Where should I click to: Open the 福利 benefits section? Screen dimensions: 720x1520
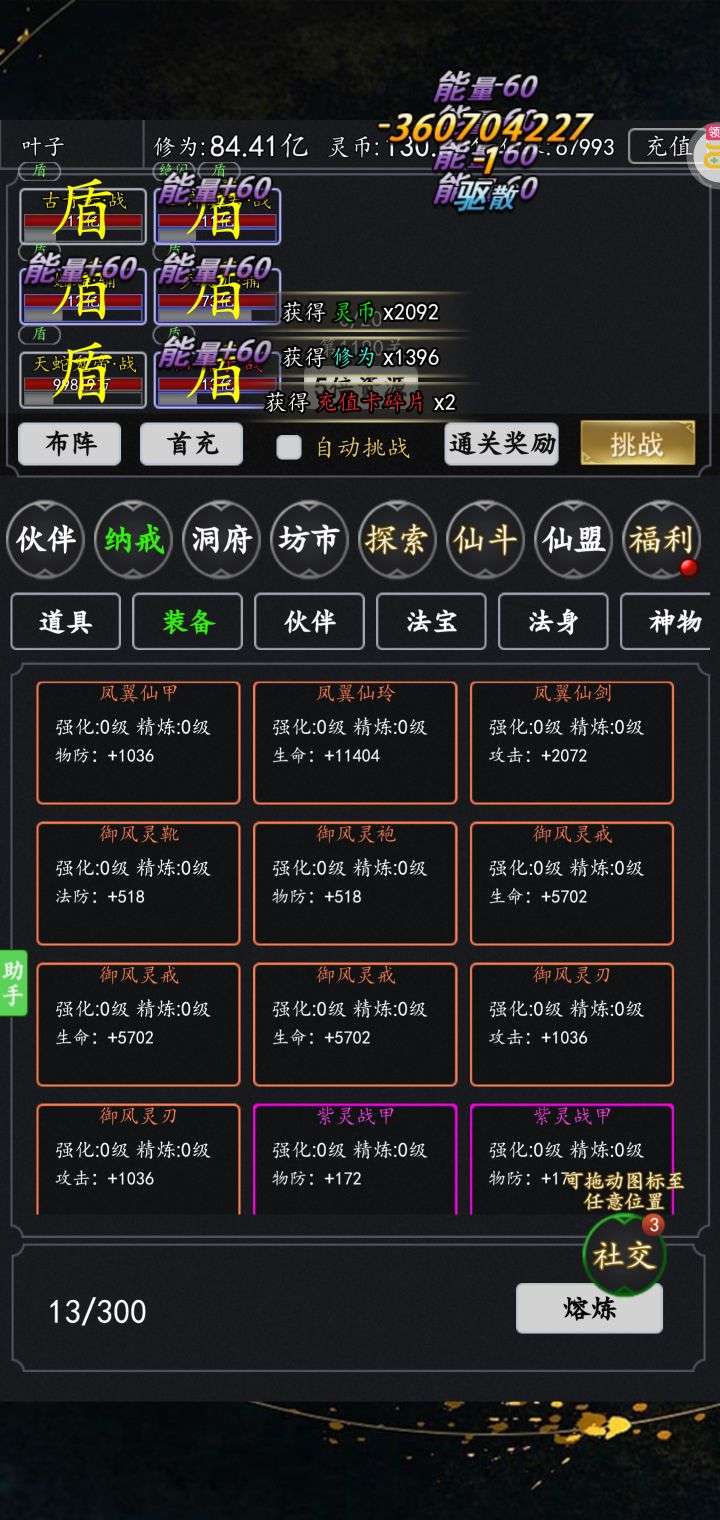coord(660,540)
